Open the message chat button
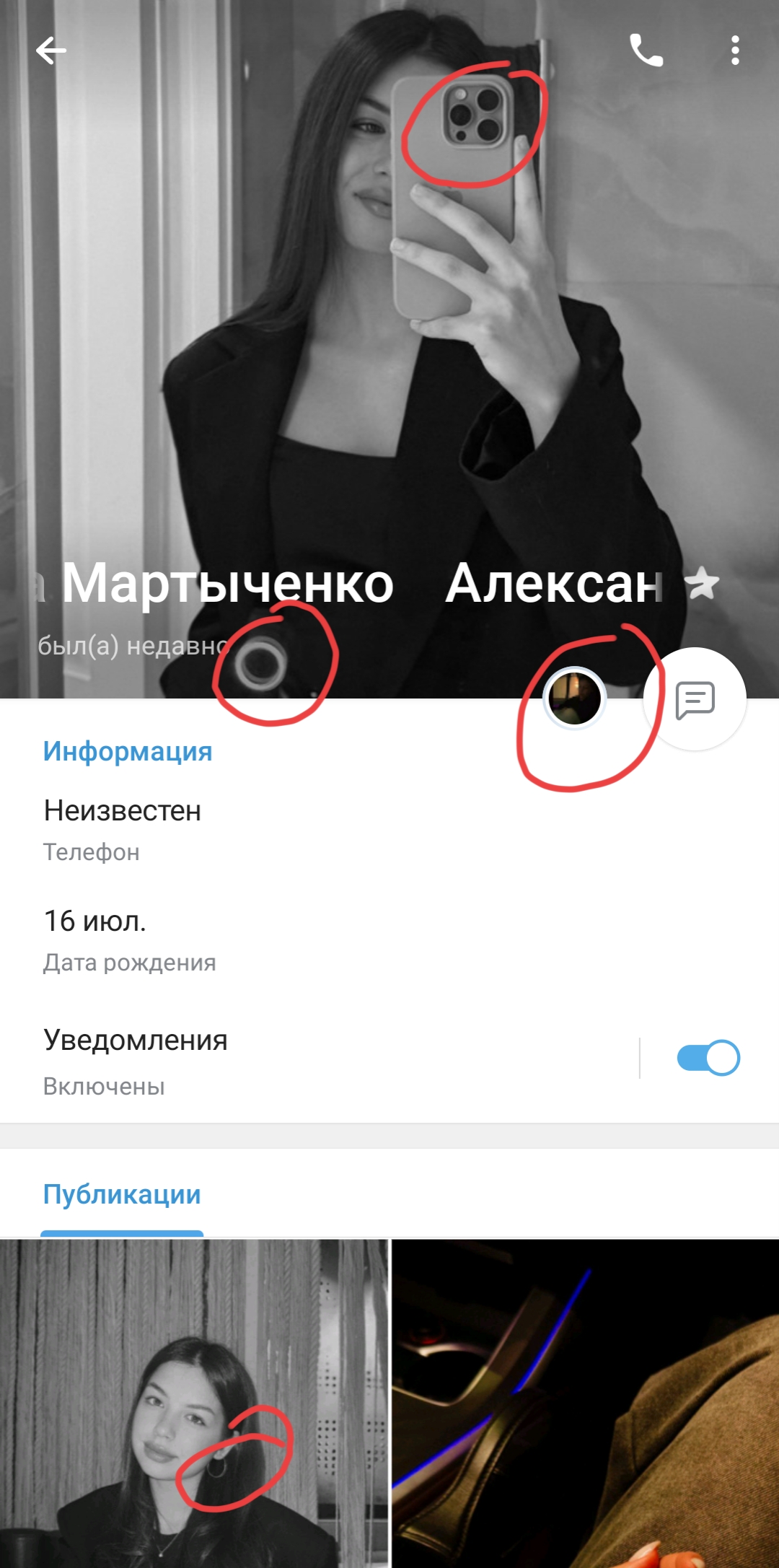This screenshot has width=779, height=1568. [x=695, y=699]
